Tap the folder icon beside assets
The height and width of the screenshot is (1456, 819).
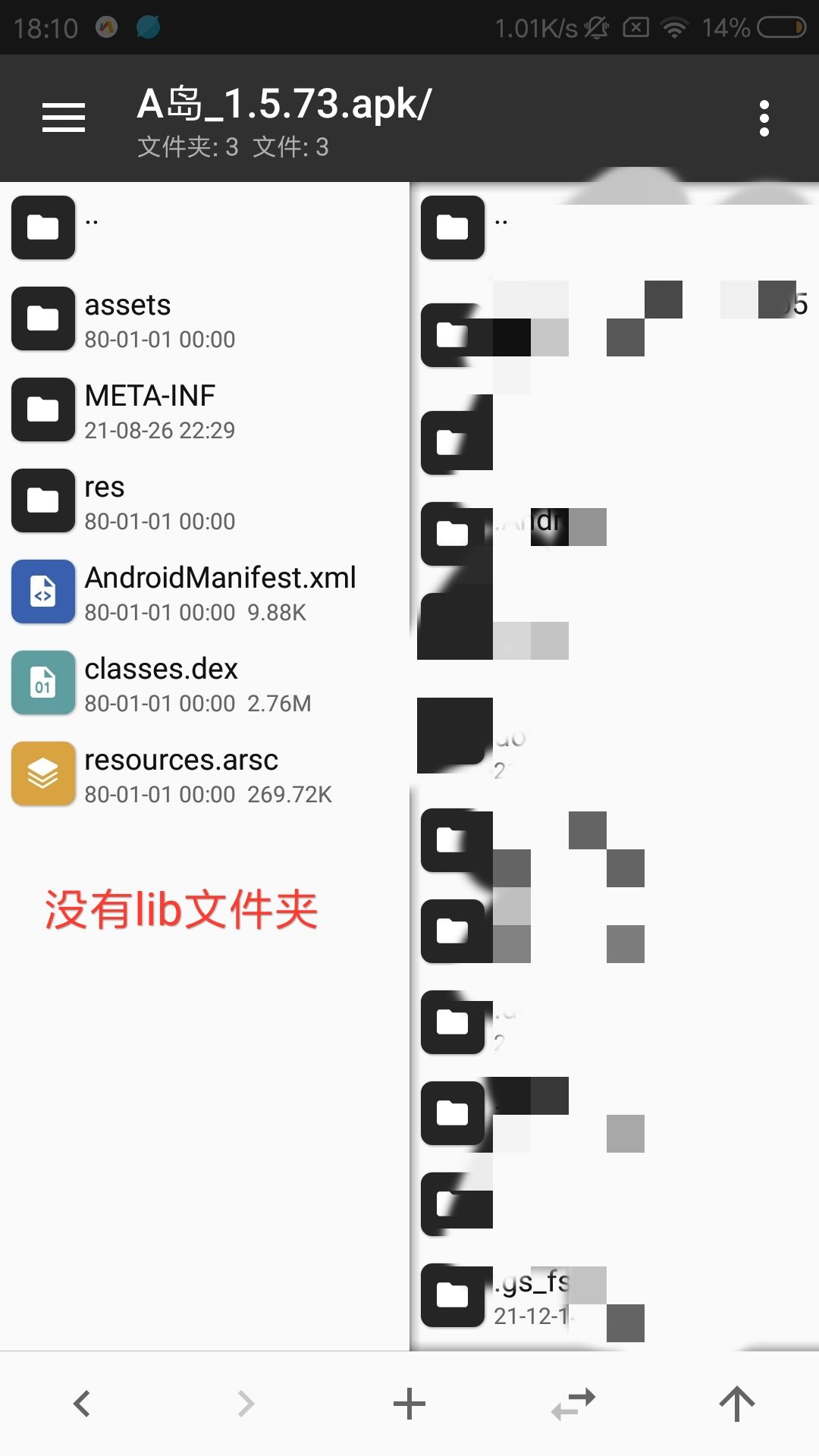[x=43, y=318]
